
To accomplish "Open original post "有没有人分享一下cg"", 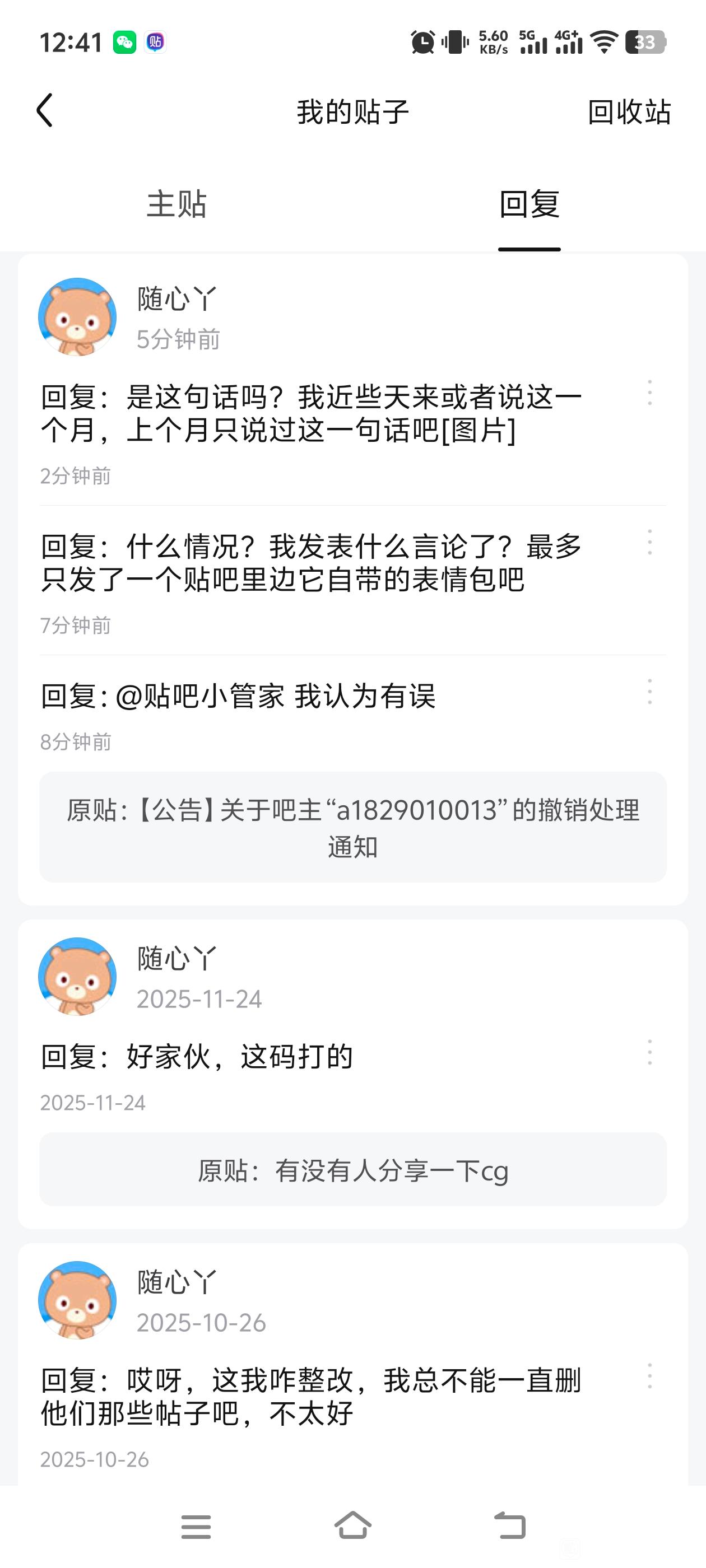I will (352, 1170).
